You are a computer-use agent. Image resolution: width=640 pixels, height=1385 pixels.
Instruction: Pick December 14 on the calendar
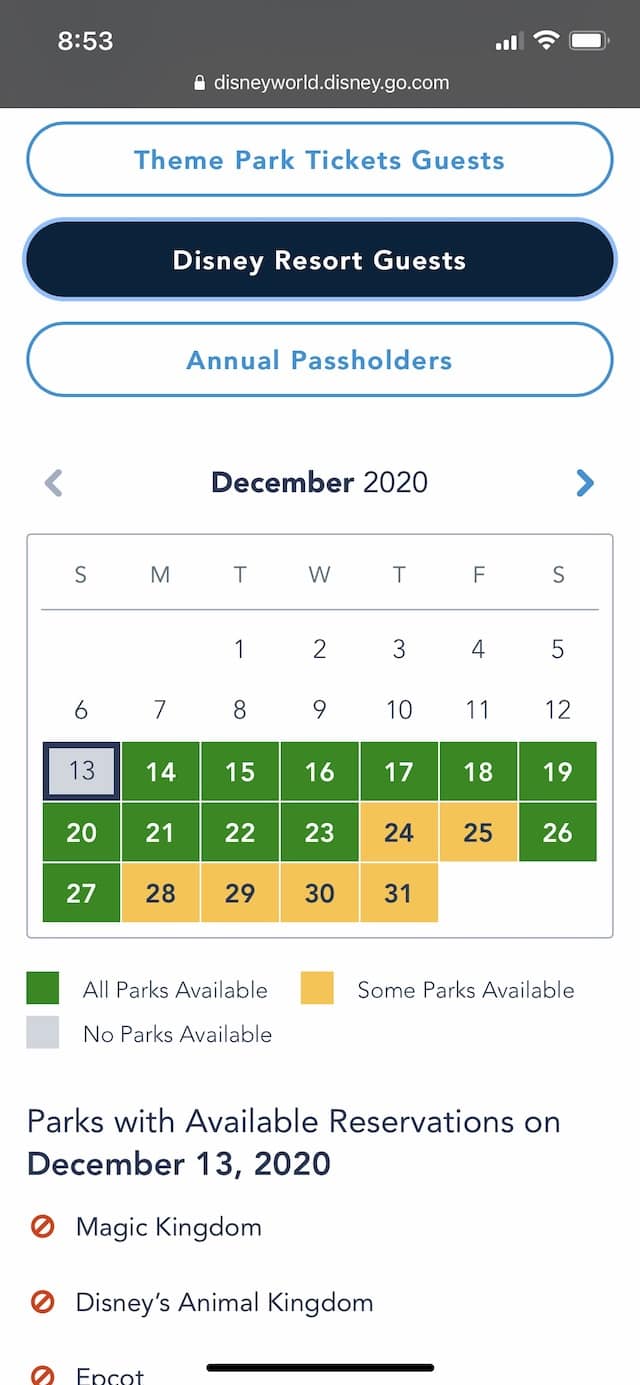(x=160, y=771)
